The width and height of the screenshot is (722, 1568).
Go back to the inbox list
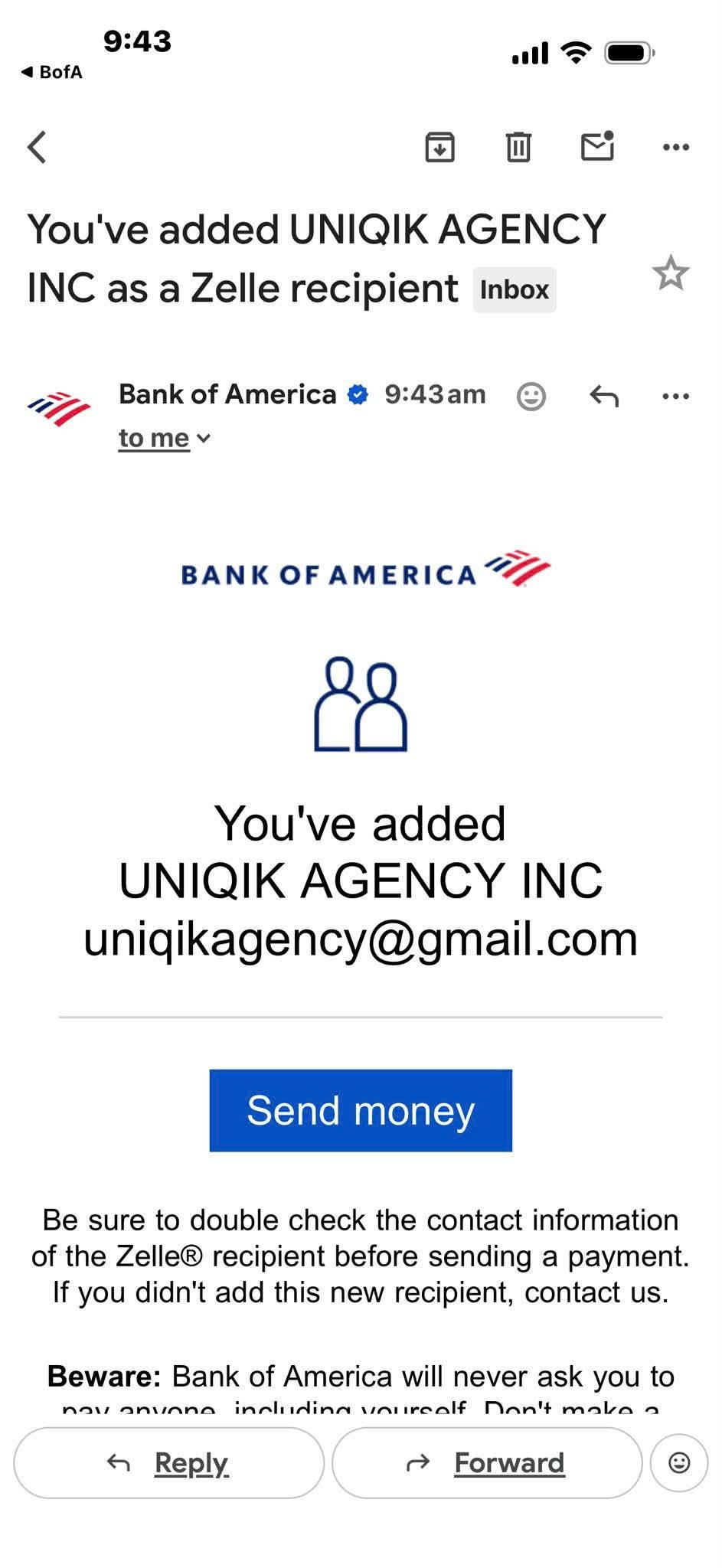tap(38, 147)
